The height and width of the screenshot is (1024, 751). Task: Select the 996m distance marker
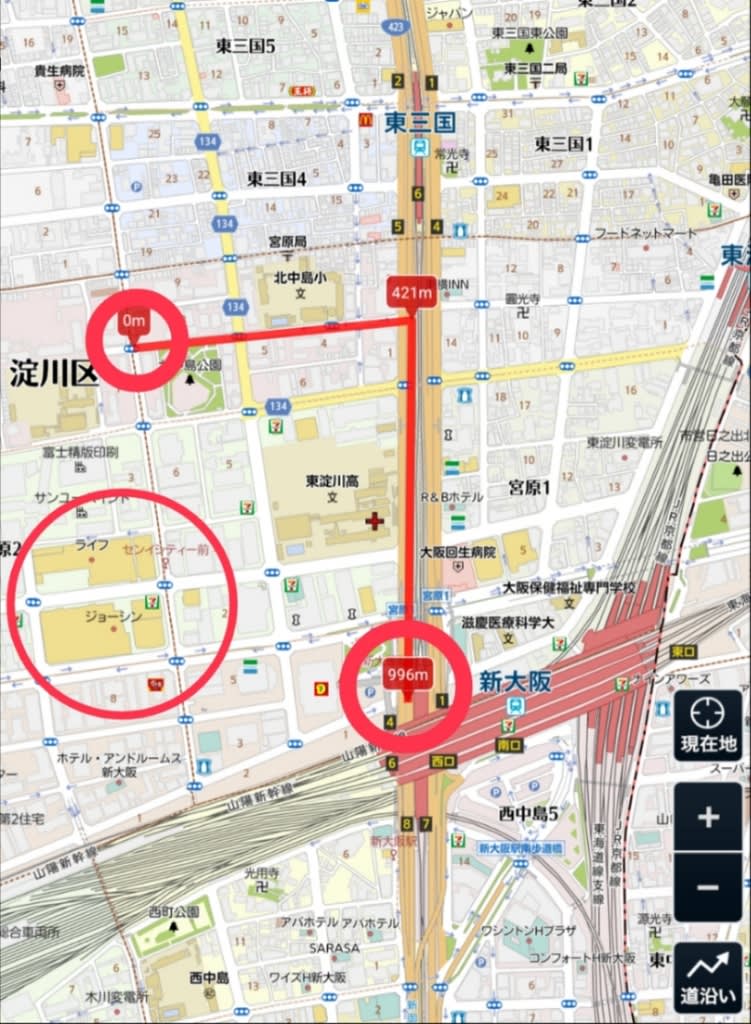(x=407, y=675)
